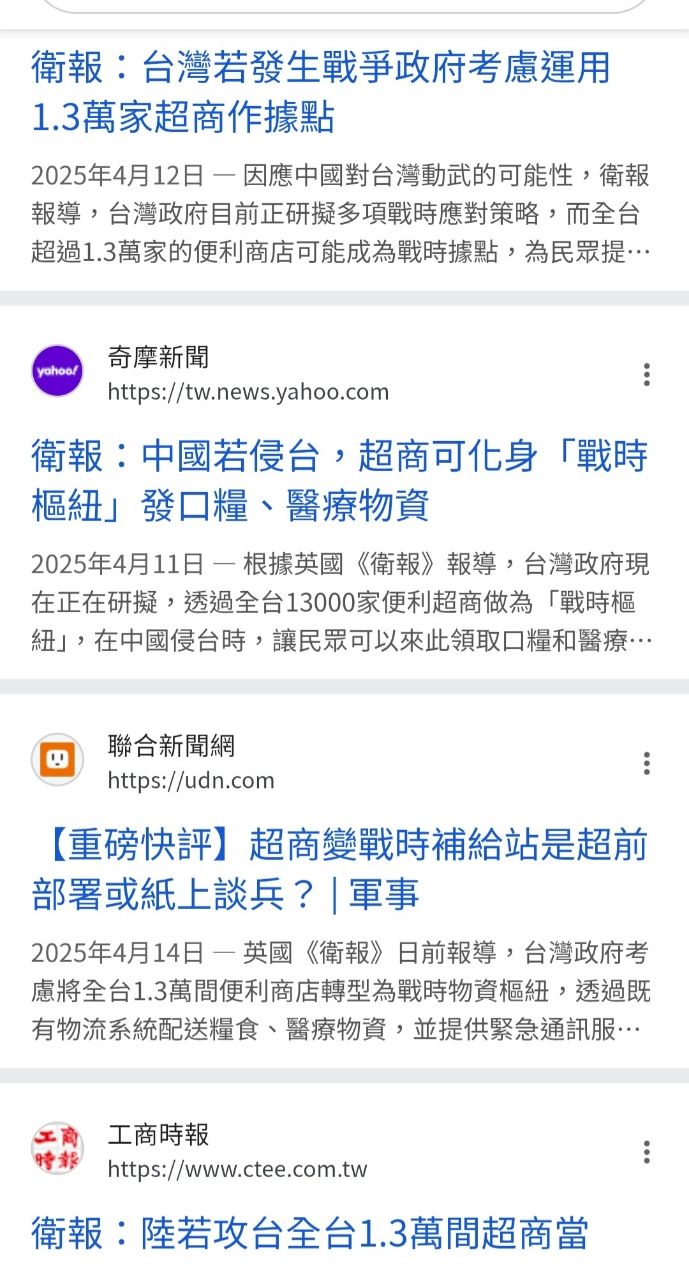
Task: Open the headline 陸若攻台全台1.3萬間超商
Action: [310, 1233]
